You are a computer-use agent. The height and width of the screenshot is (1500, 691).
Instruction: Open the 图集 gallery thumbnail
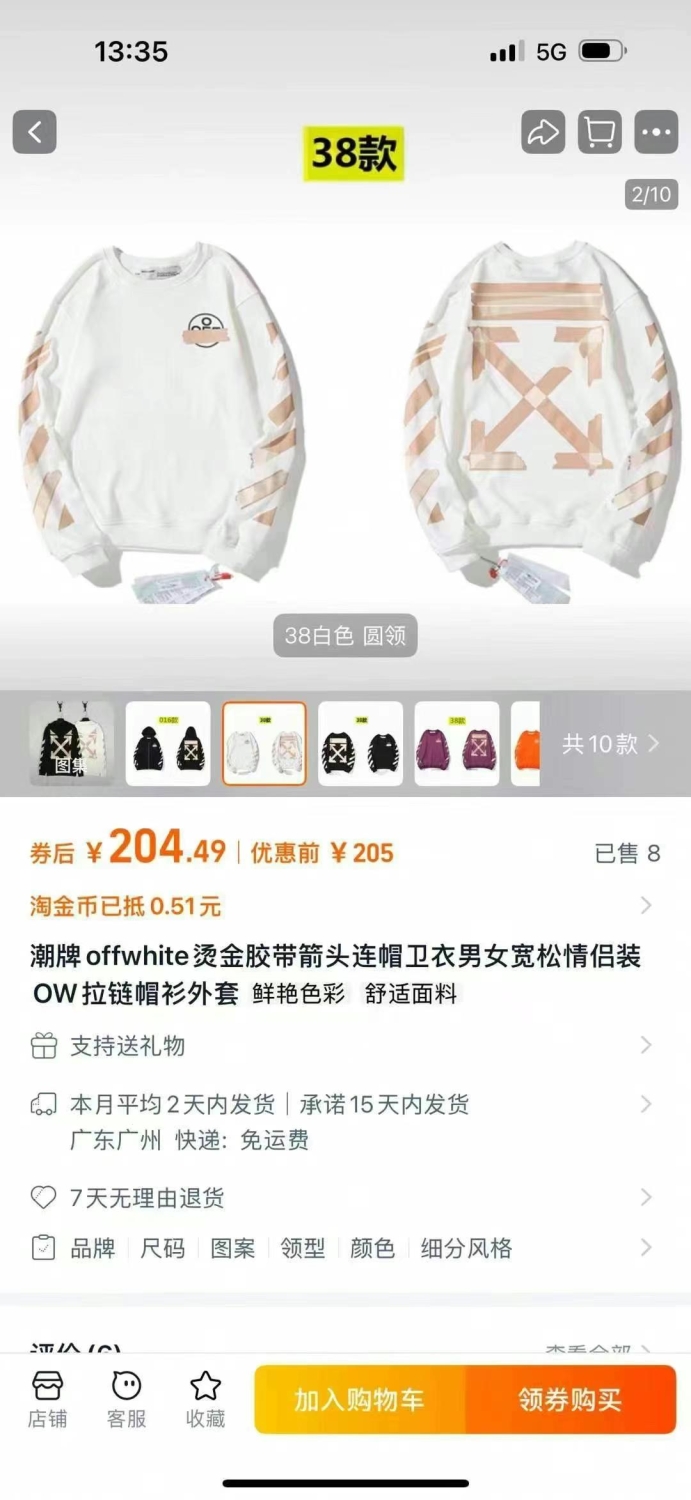coord(71,744)
